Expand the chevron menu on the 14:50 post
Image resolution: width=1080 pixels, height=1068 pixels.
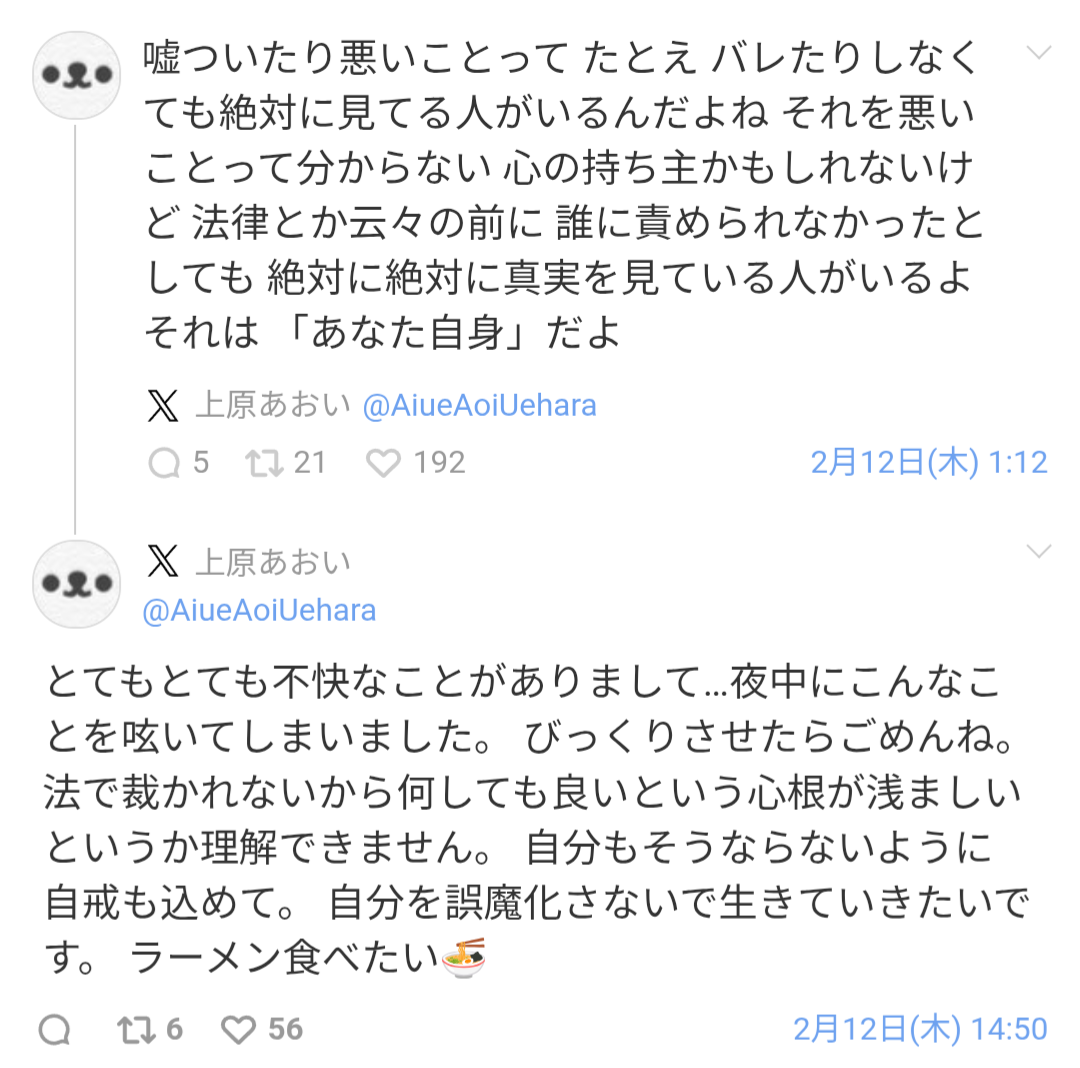point(1040,552)
